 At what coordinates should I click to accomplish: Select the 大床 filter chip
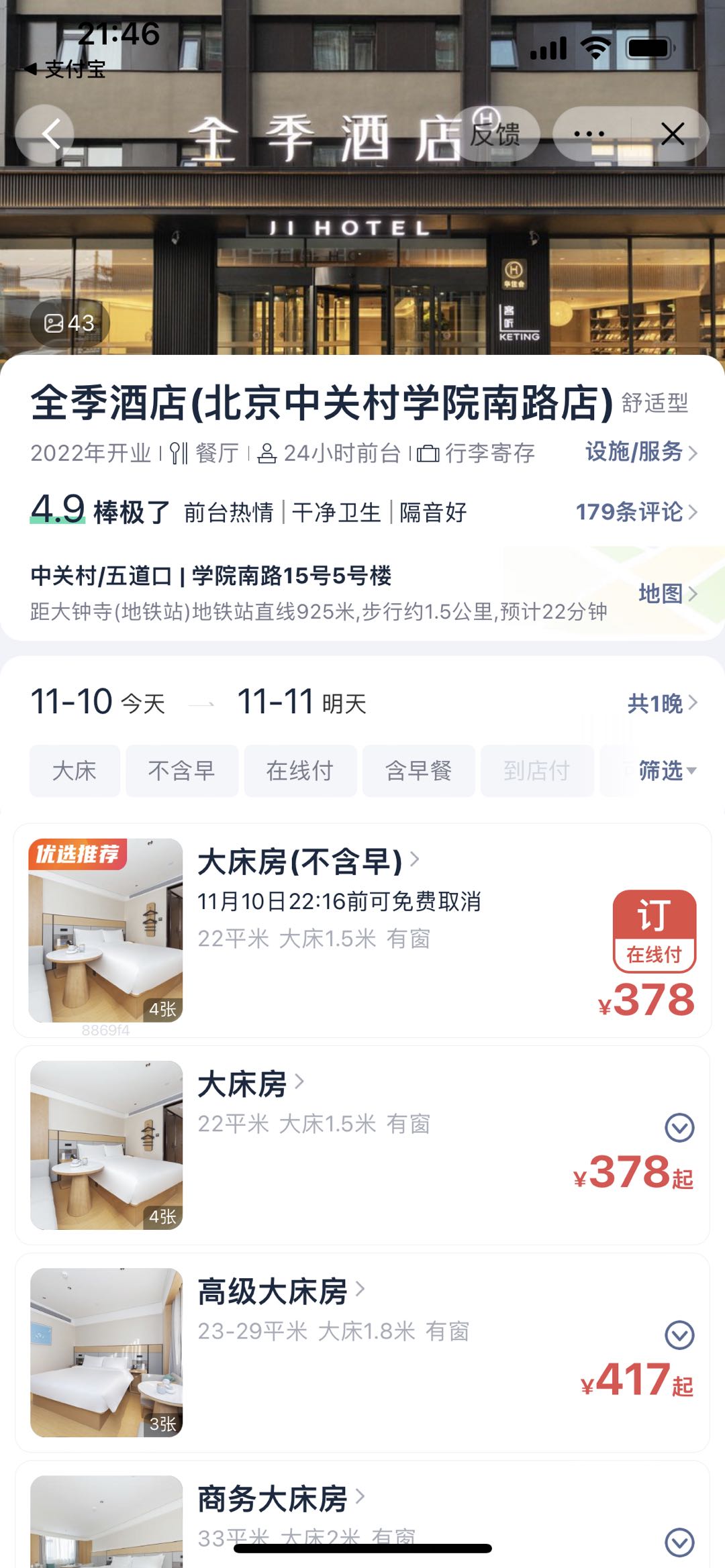pyautogui.click(x=75, y=771)
